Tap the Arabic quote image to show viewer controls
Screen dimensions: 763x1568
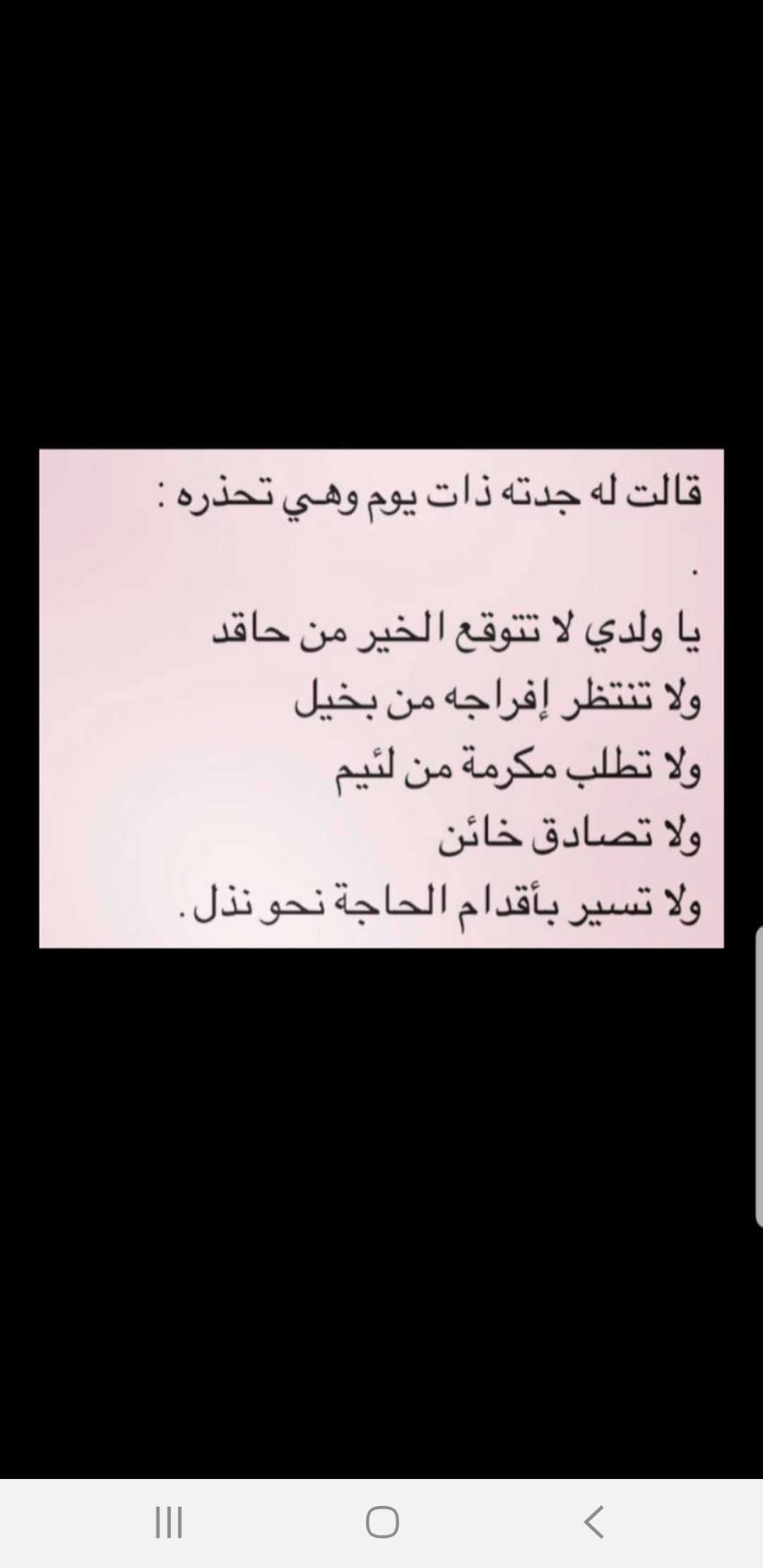click(x=381, y=699)
